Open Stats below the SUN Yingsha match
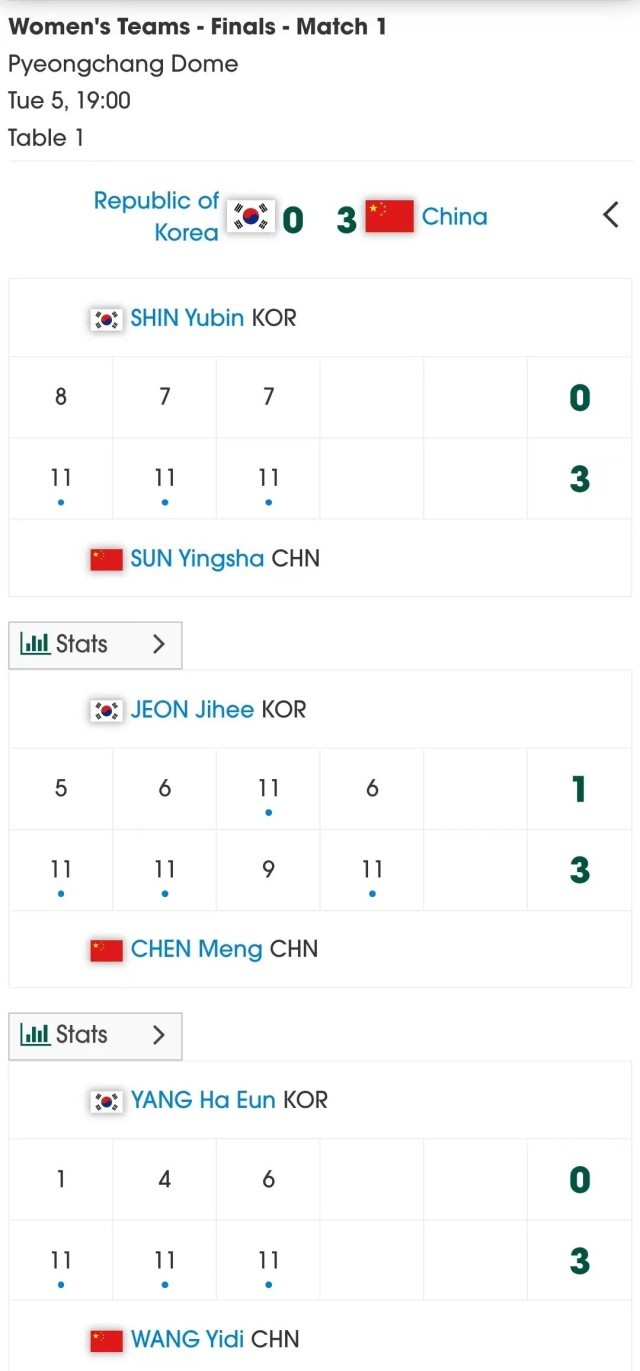Screen dimensions: 640x1371 (95, 644)
